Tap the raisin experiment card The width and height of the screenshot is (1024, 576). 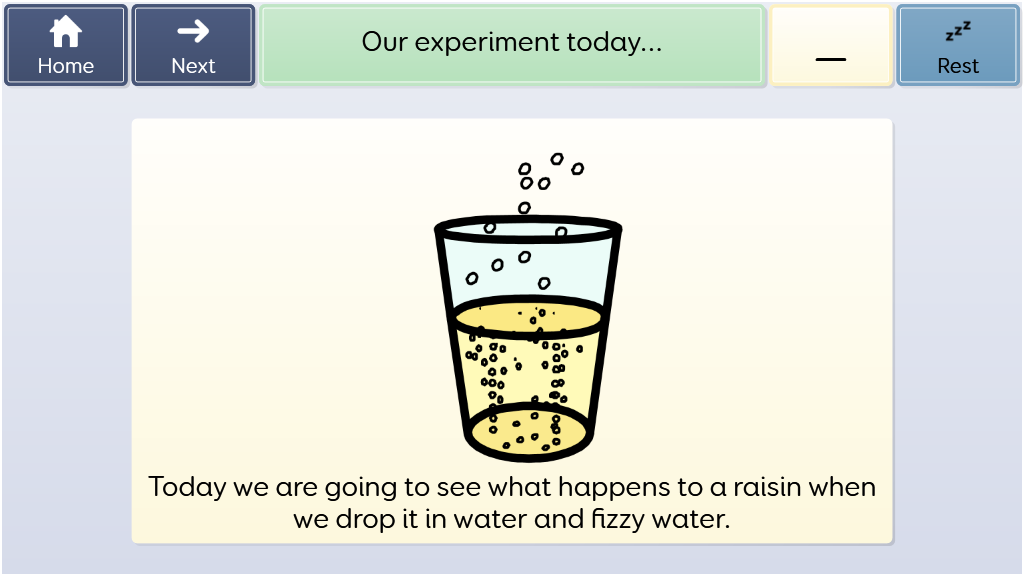pyautogui.click(x=512, y=331)
